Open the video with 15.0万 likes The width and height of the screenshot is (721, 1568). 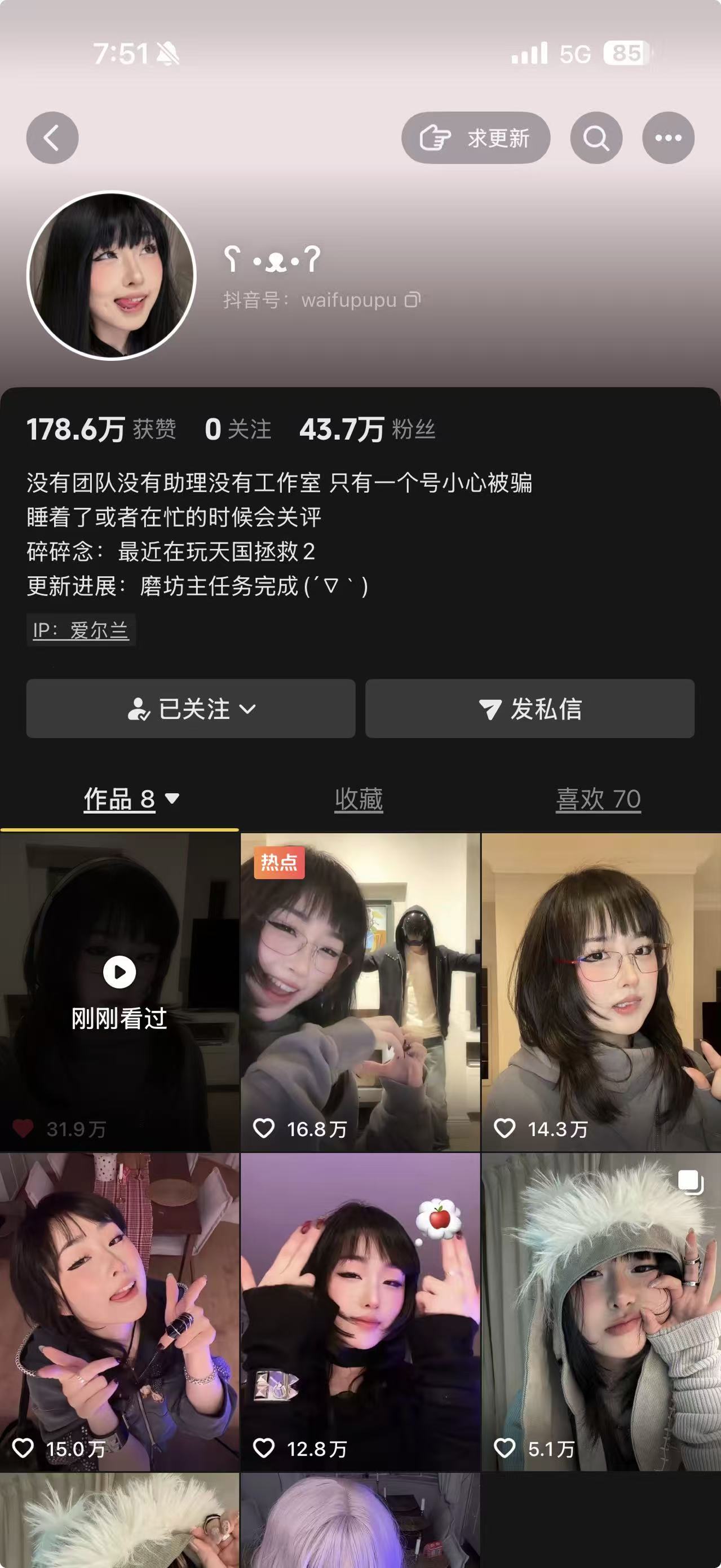click(x=120, y=1311)
